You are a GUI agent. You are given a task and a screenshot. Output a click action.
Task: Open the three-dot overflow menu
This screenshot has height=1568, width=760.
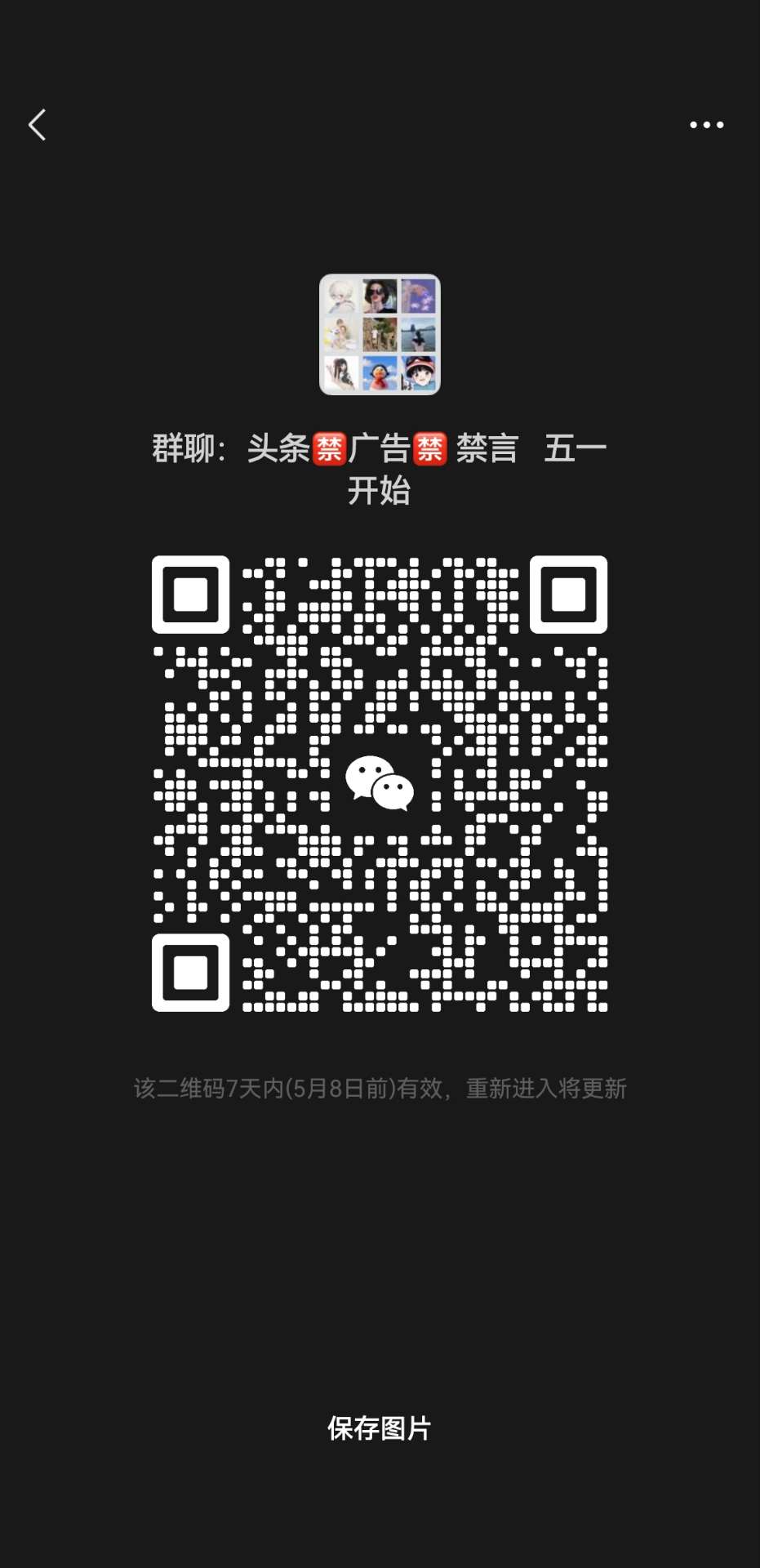pyautogui.click(x=706, y=125)
